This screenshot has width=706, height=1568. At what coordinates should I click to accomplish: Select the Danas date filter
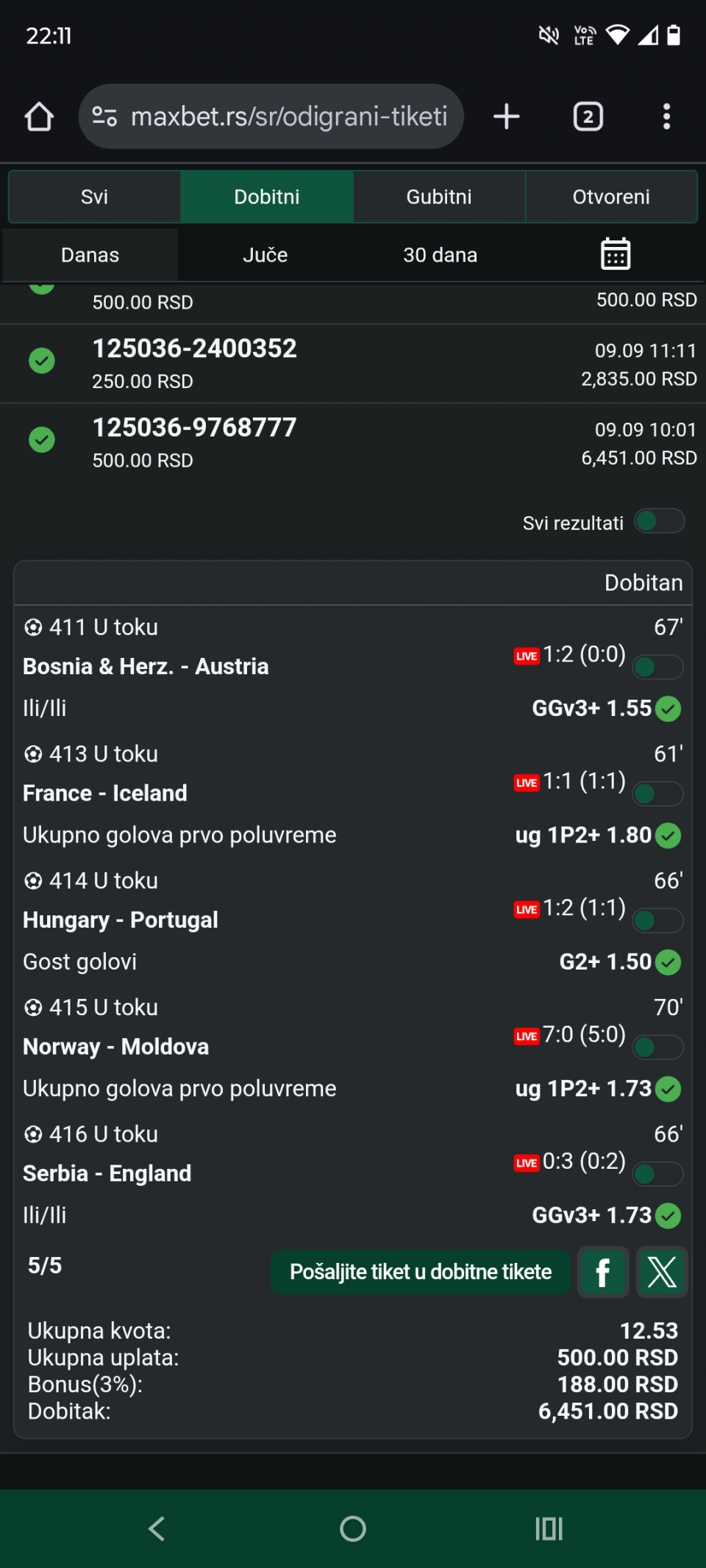coord(90,254)
